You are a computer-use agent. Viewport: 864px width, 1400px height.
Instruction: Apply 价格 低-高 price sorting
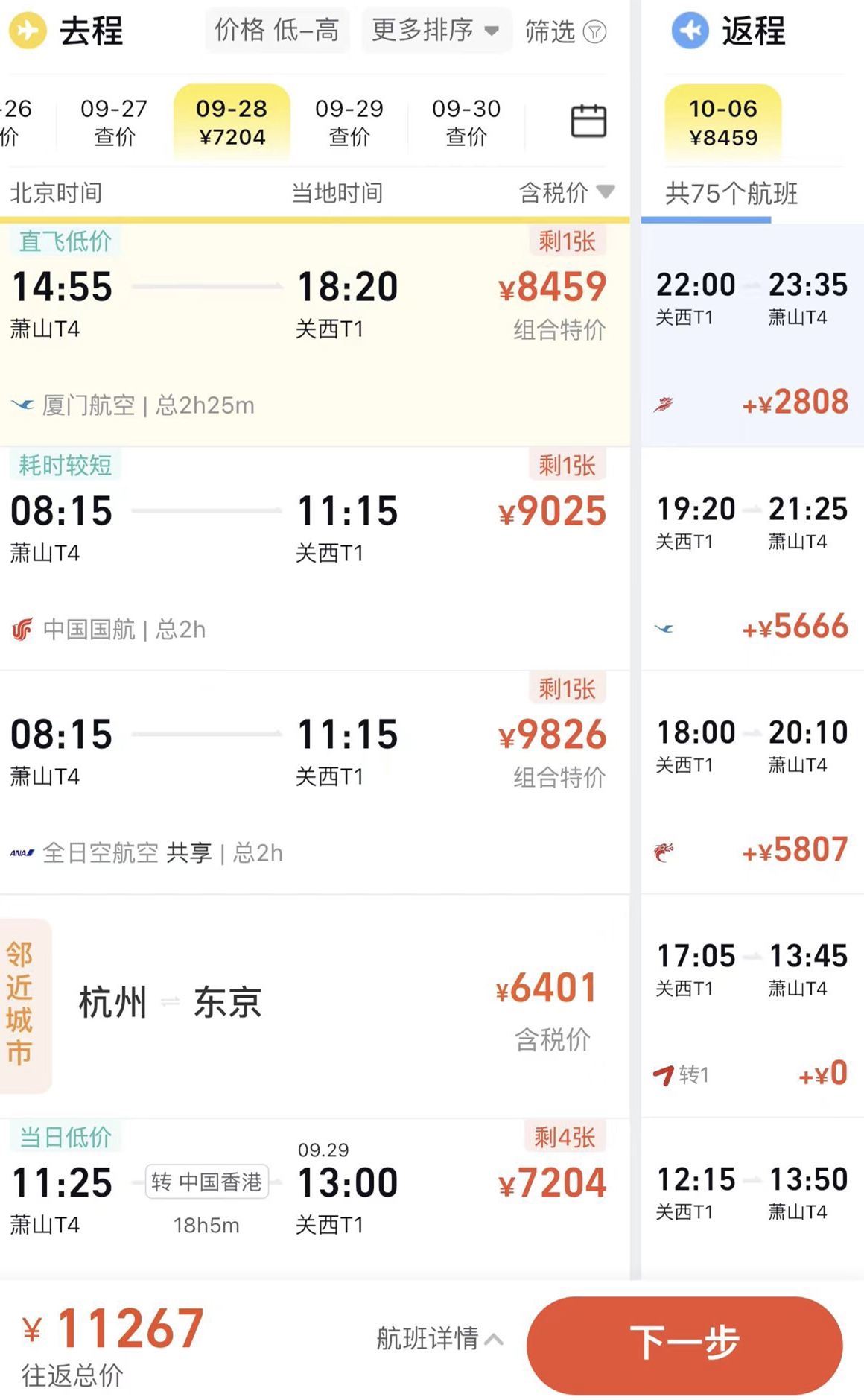tap(277, 31)
